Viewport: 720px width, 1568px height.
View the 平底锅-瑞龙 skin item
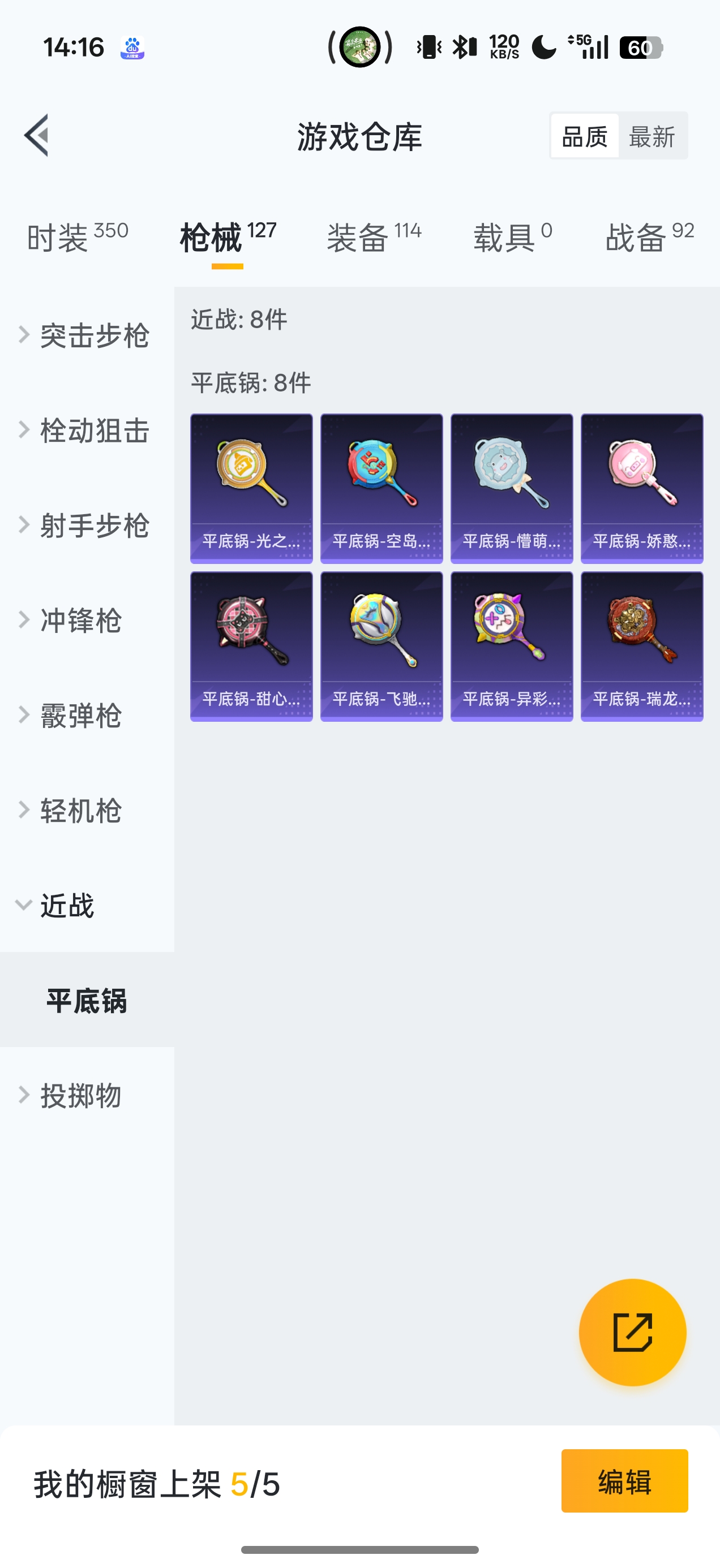click(x=641, y=646)
